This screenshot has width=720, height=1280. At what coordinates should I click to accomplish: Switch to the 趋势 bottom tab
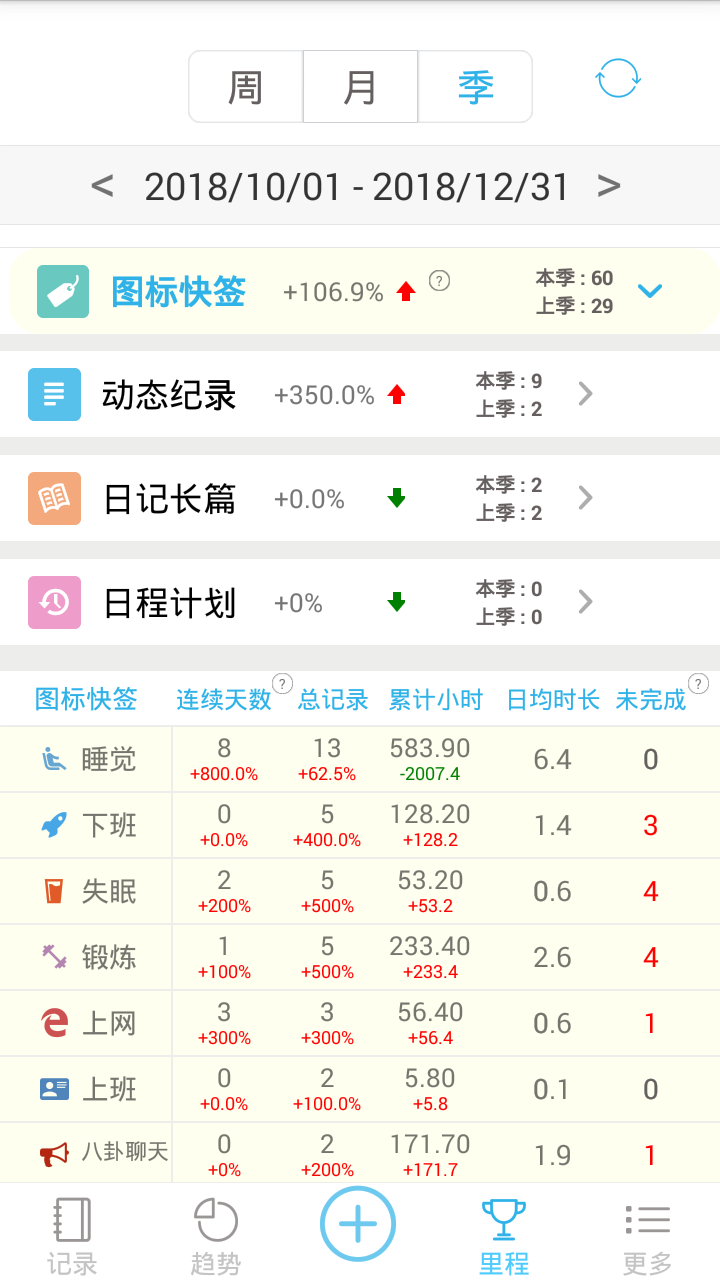[x=216, y=1236]
